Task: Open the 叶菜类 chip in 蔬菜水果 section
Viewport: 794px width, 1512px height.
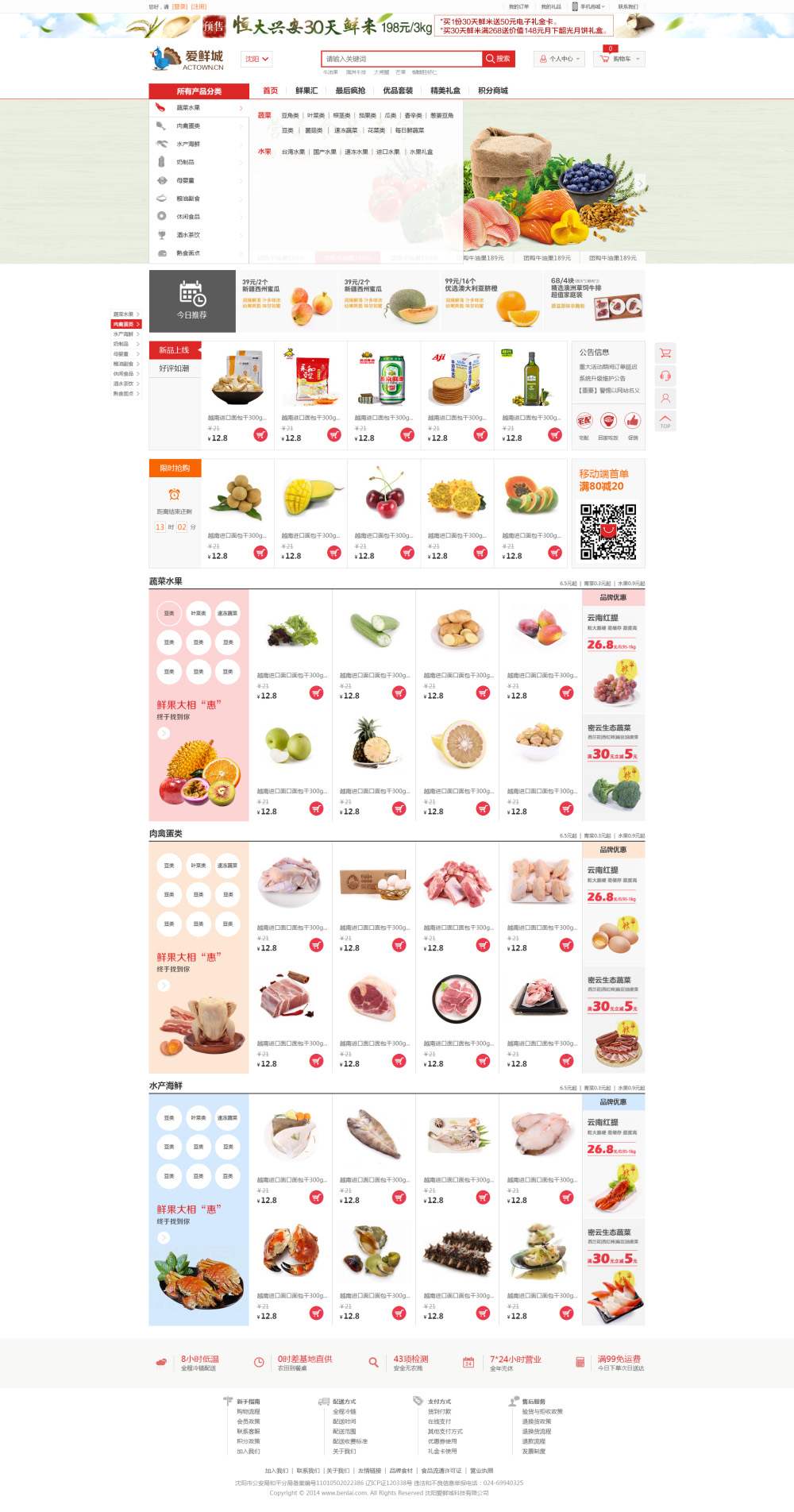Action: [198, 613]
